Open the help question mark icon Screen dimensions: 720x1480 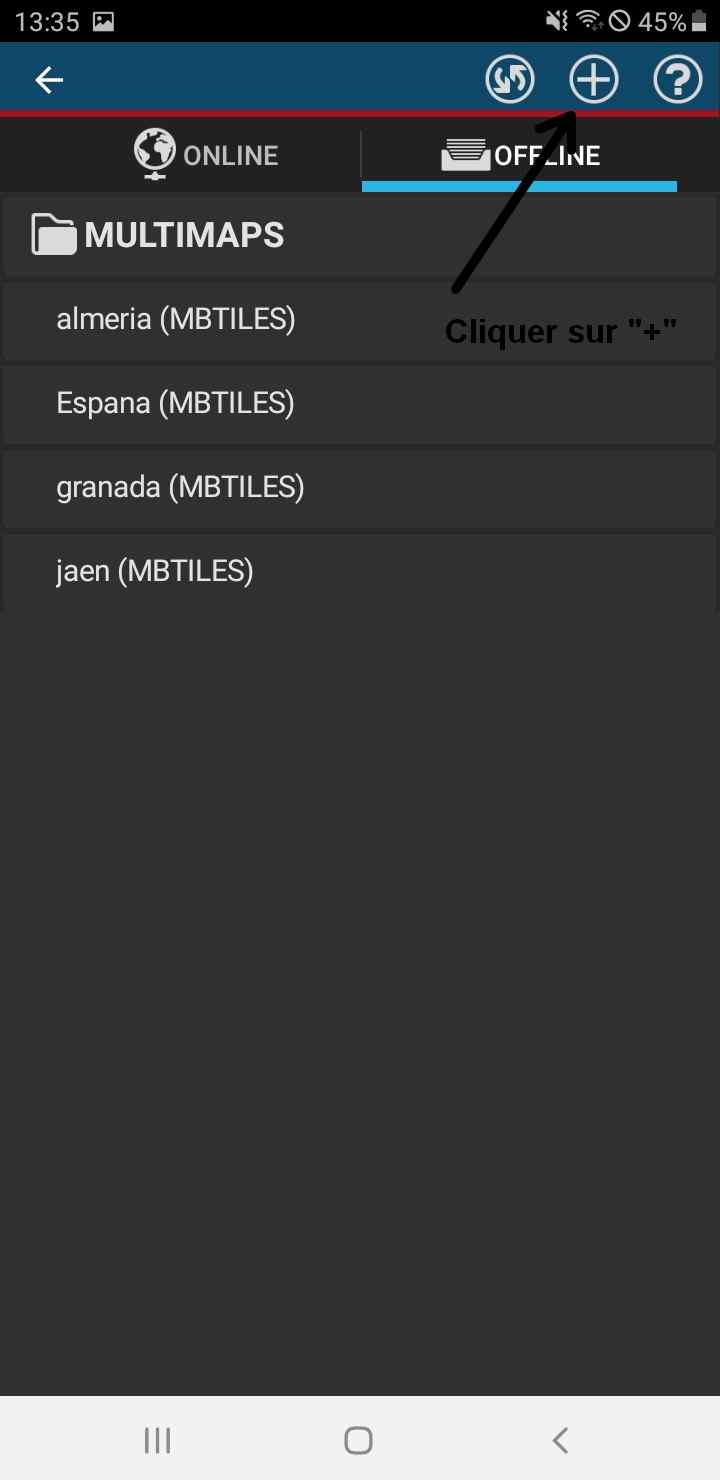pos(678,80)
